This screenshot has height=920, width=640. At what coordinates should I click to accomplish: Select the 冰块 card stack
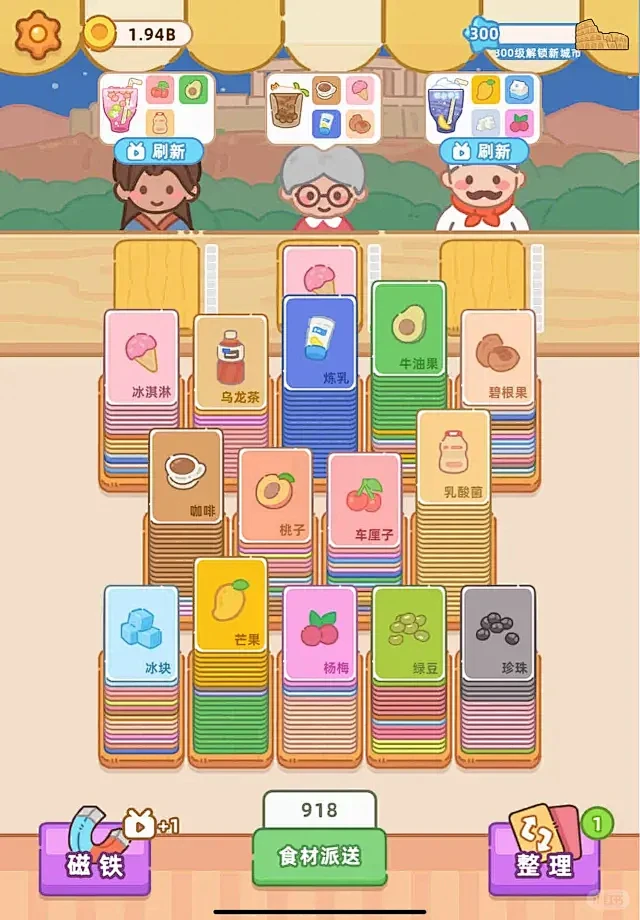tap(141, 633)
